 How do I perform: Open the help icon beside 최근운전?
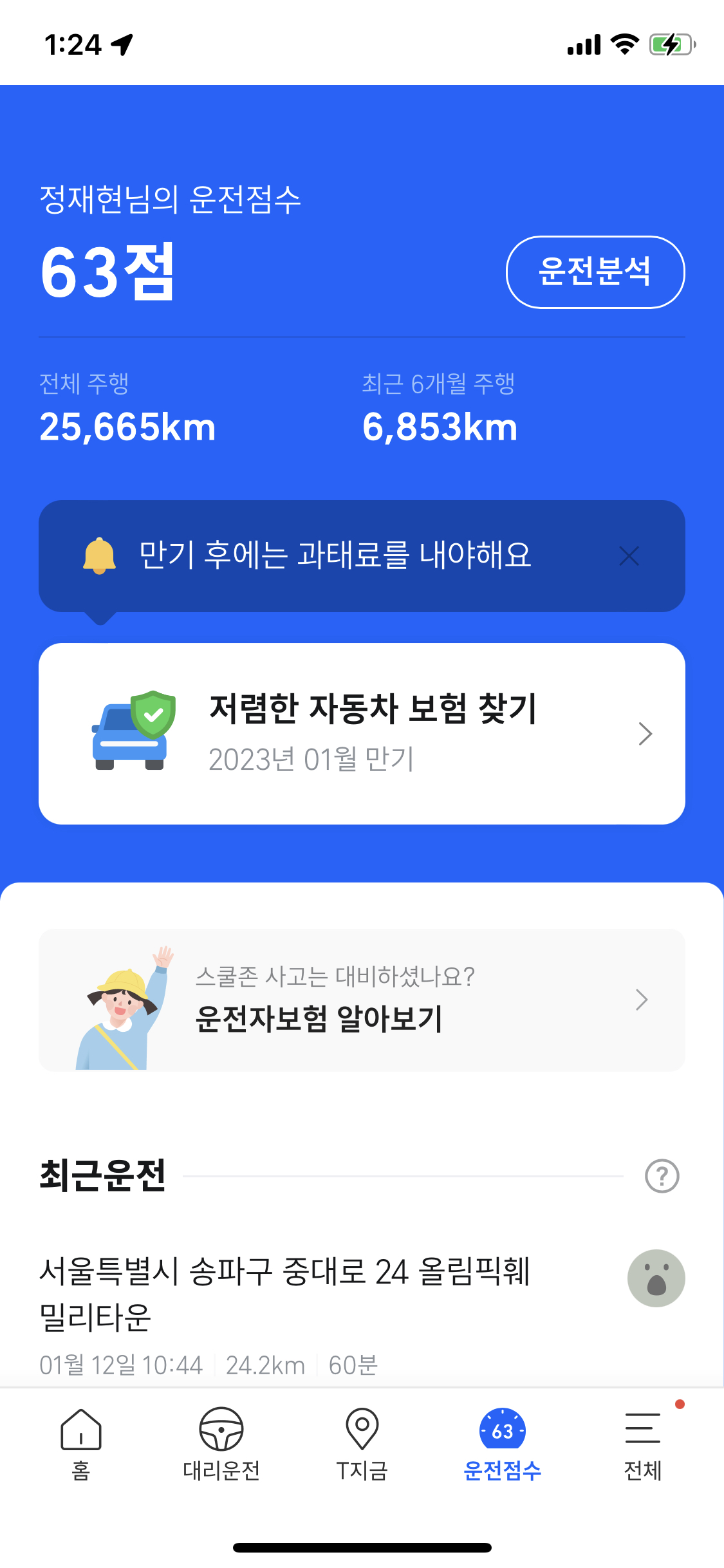coord(662,1176)
